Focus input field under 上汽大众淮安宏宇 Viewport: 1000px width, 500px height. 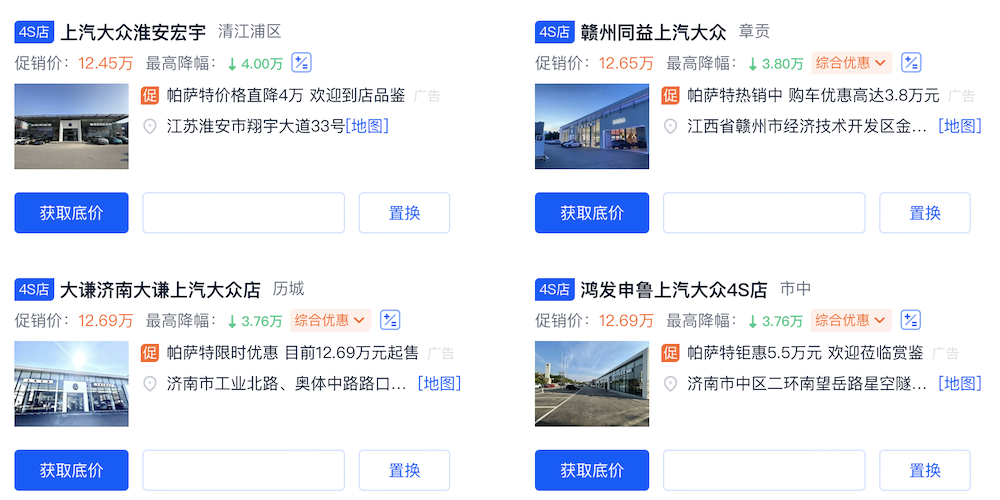(243, 213)
